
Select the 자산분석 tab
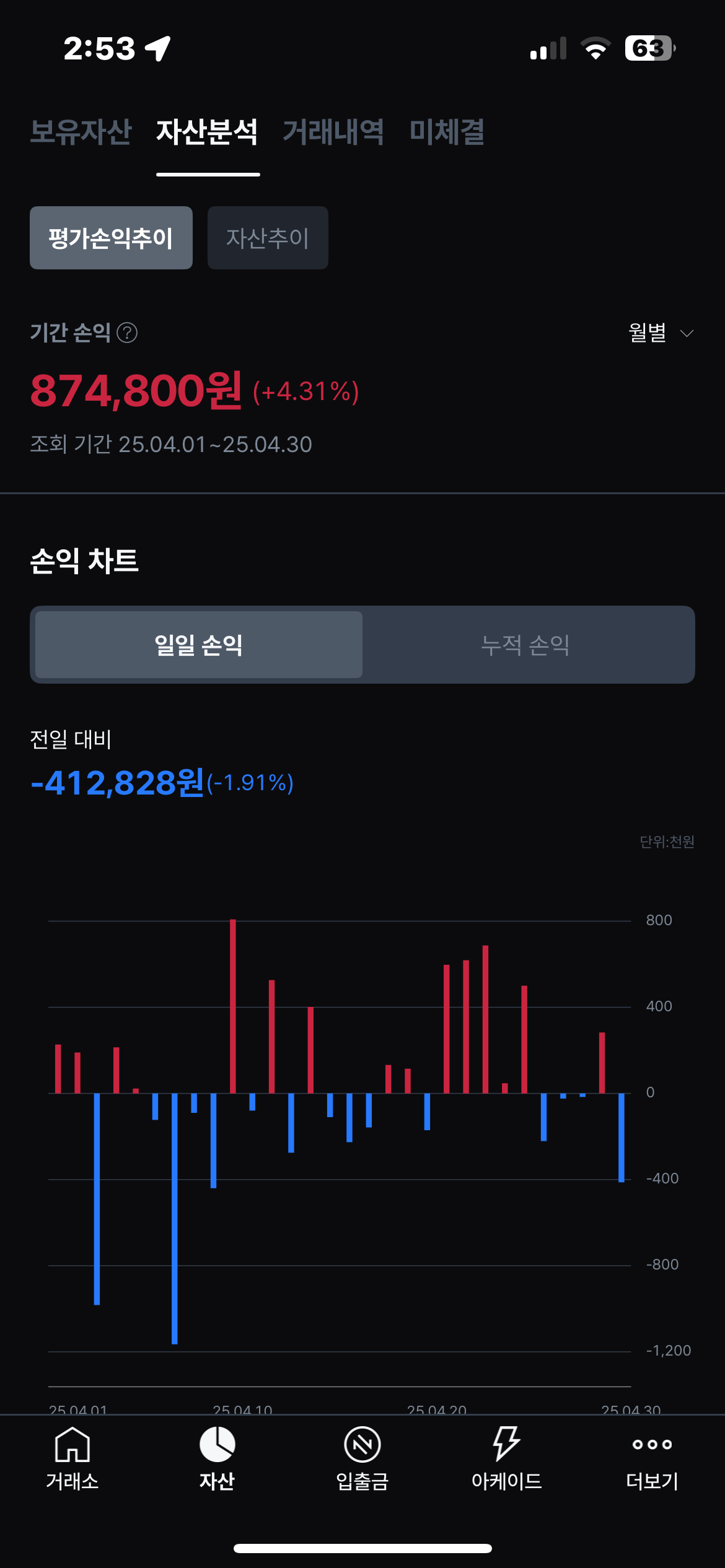[x=207, y=132]
